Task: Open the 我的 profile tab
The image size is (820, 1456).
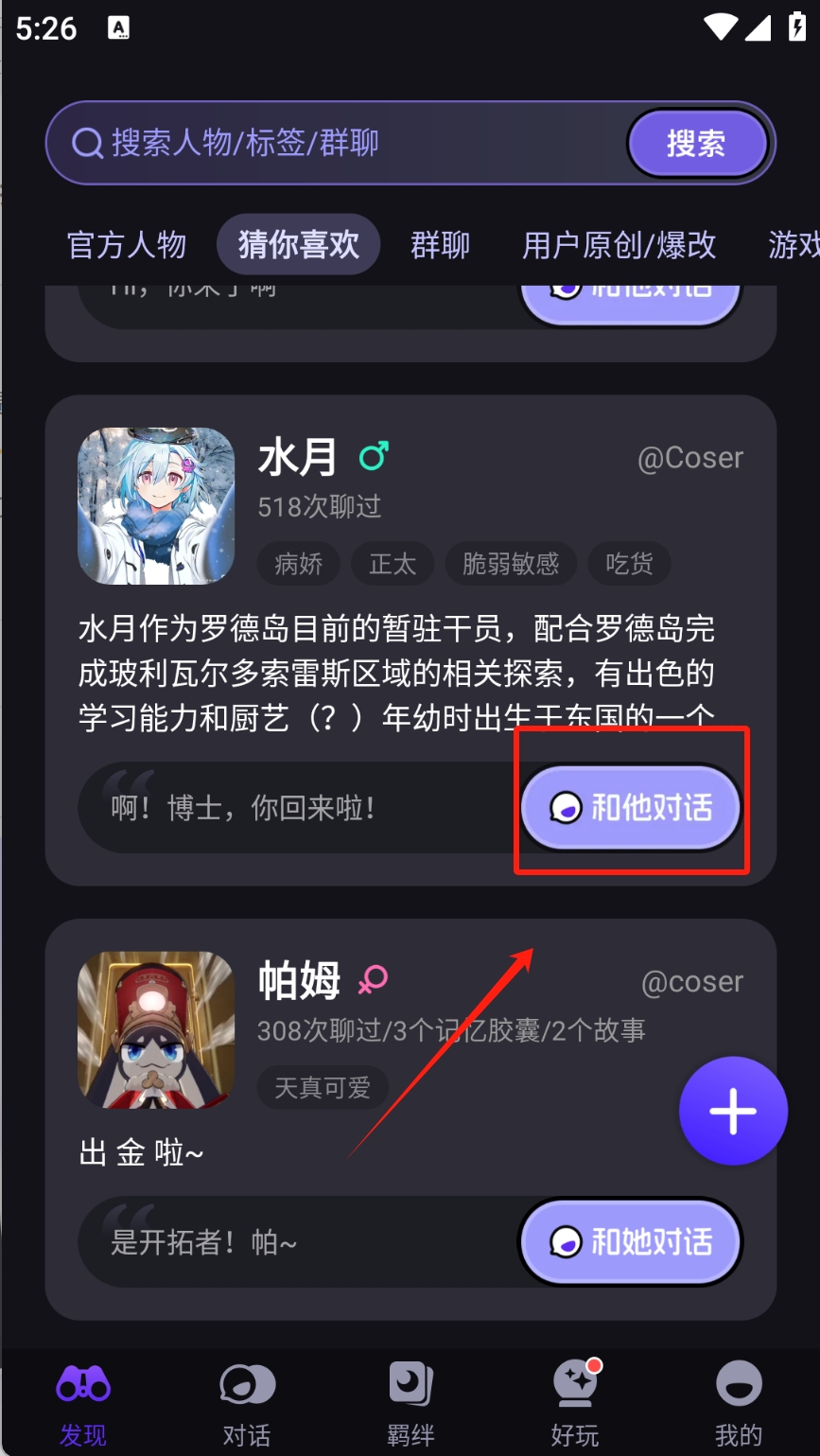Action: pos(739,1405)
